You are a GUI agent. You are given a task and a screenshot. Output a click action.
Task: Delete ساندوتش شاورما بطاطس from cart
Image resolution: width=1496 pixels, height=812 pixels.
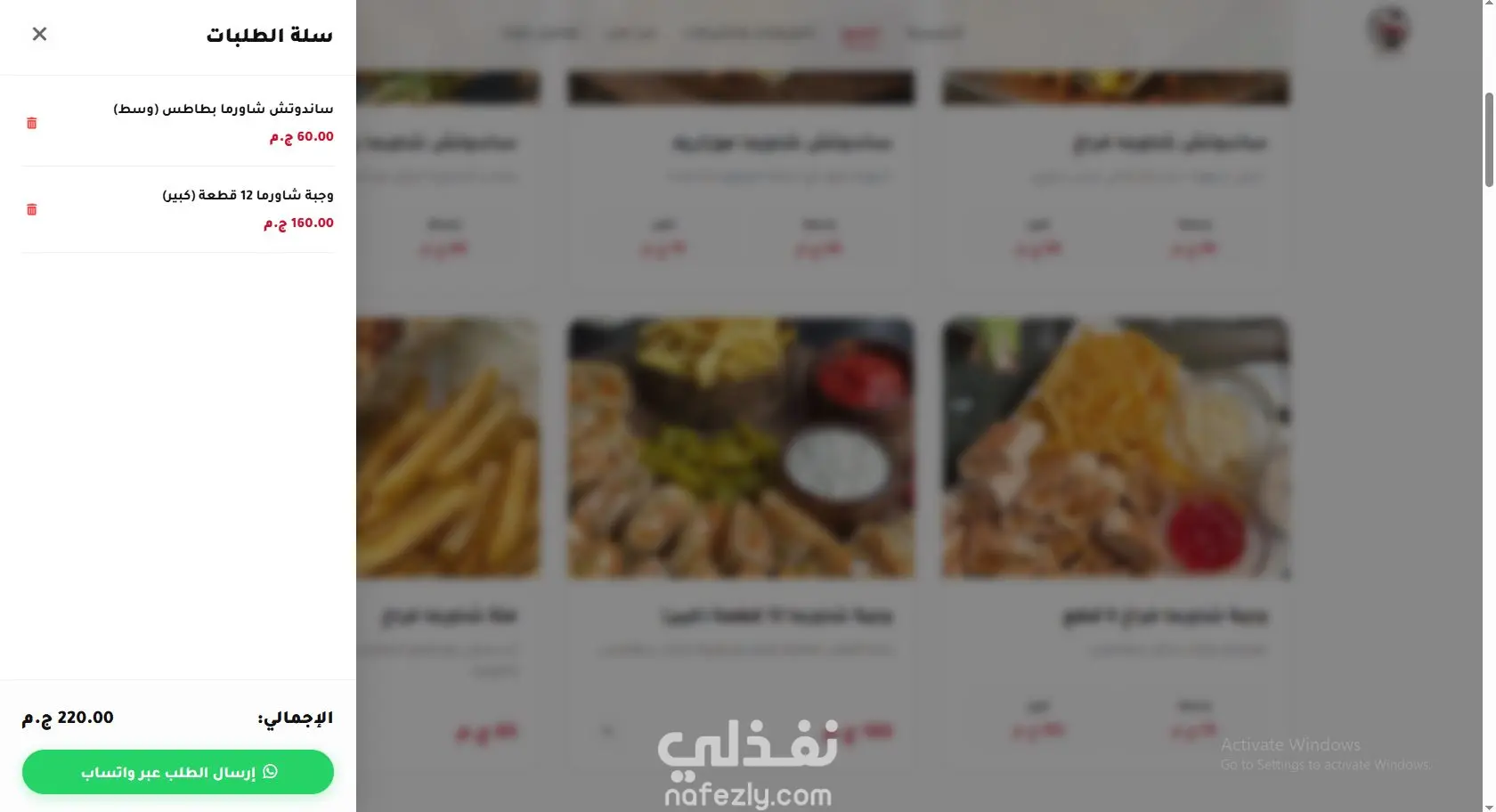[x=32, y=123]
